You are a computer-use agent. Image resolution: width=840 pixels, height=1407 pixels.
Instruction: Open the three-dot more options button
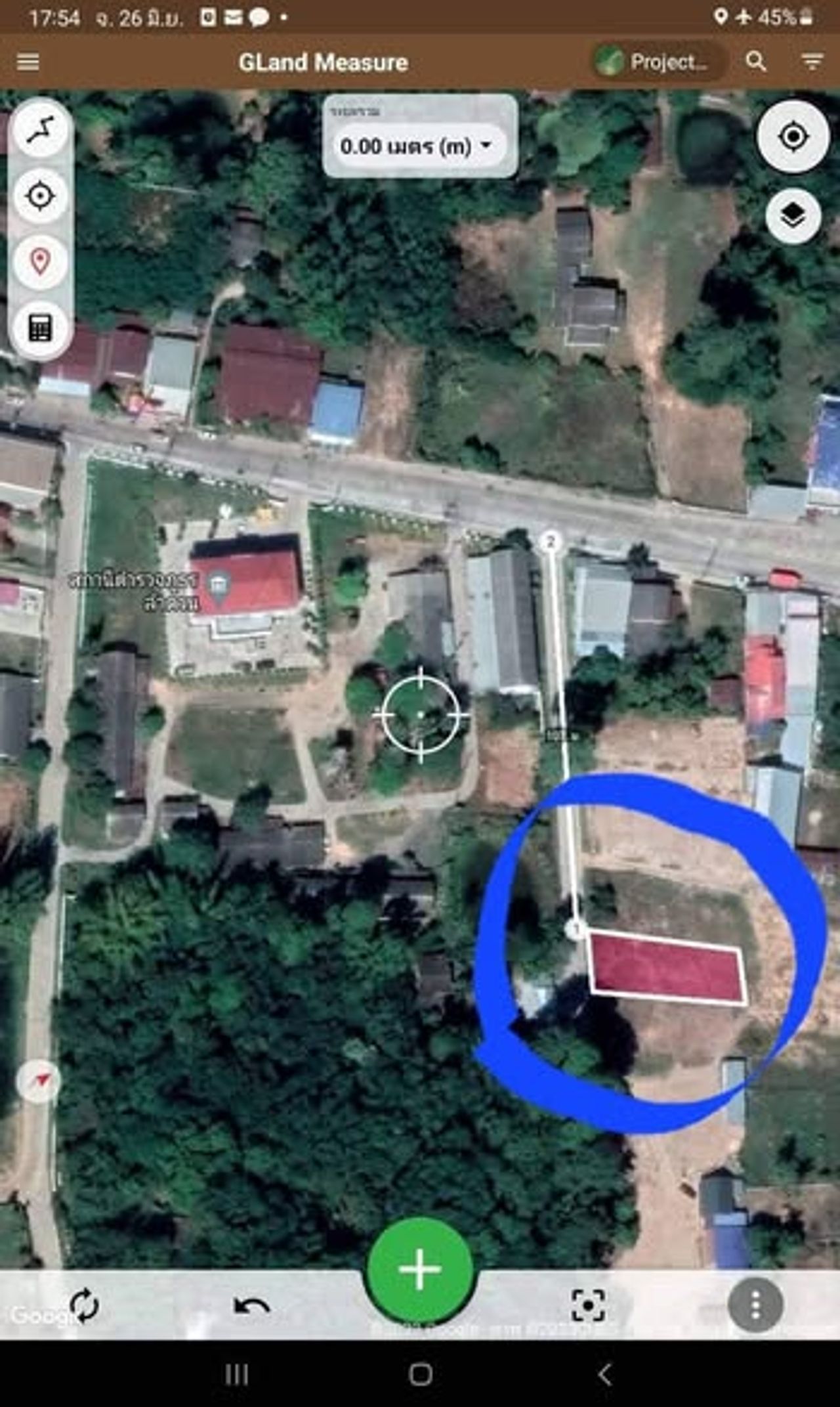pyautogui.click(x=755, y=1305)
